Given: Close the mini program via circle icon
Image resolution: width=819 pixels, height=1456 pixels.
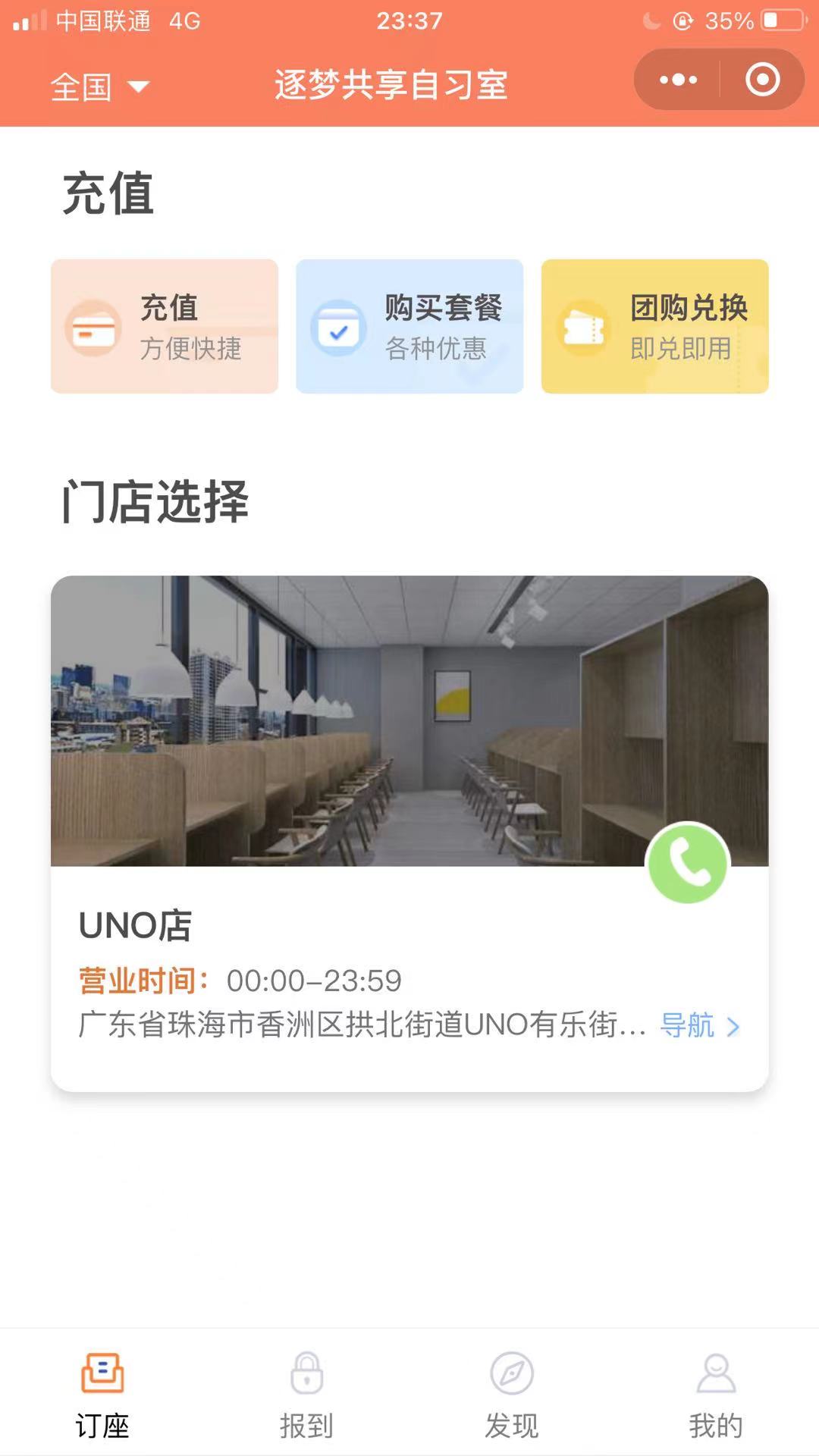Looking at the screenshot, I should (762, 80).
